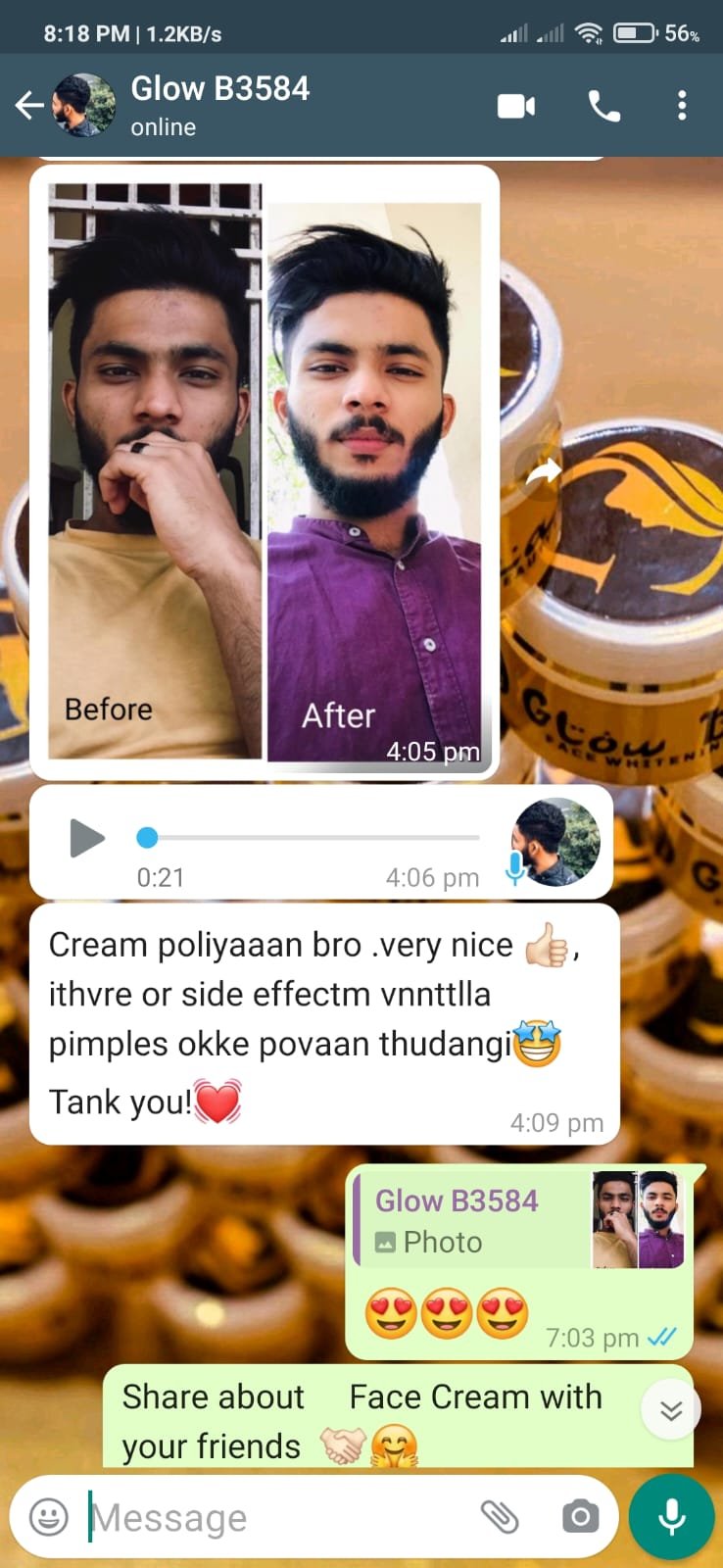Focus the Message text field
723x1568 pixels.
(274, 1517)
